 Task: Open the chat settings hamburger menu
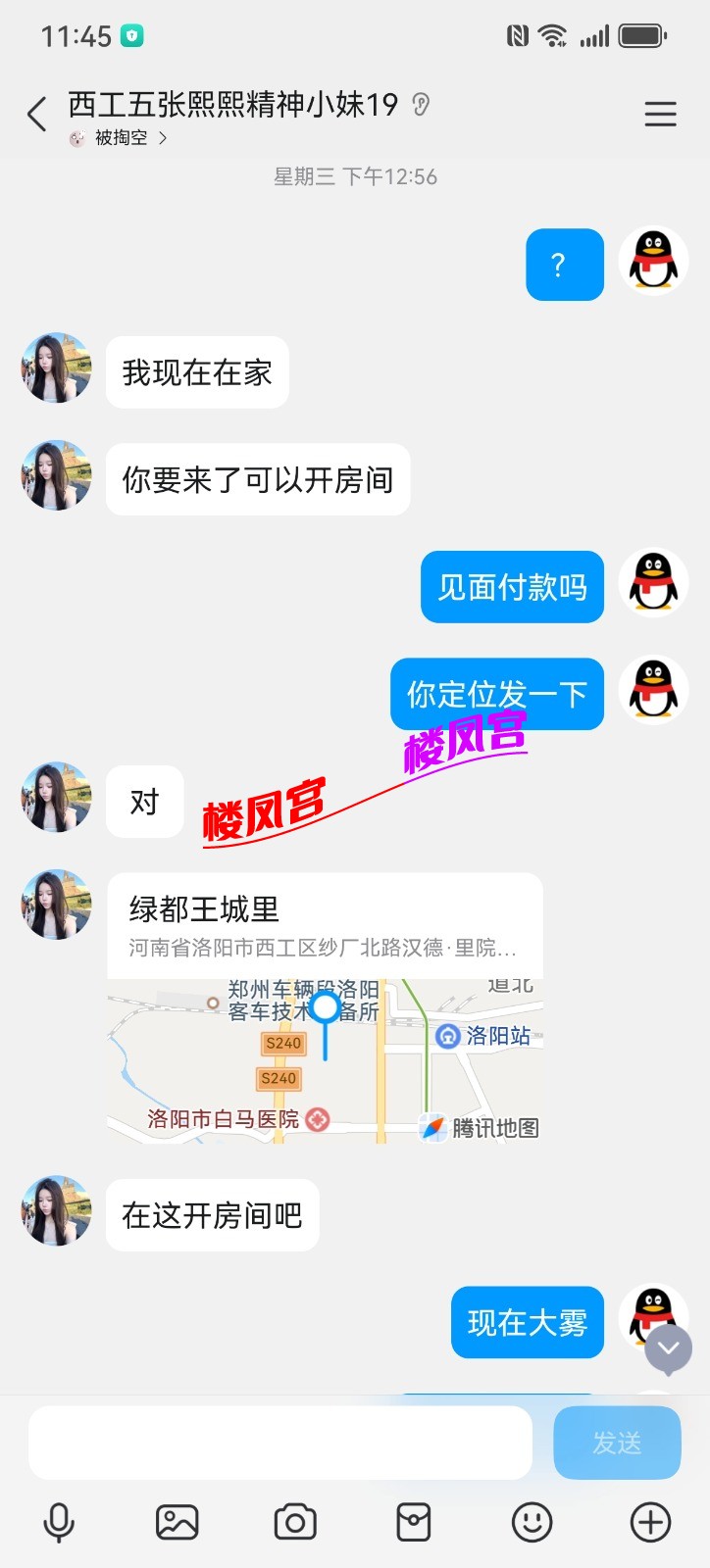[660, 114]
